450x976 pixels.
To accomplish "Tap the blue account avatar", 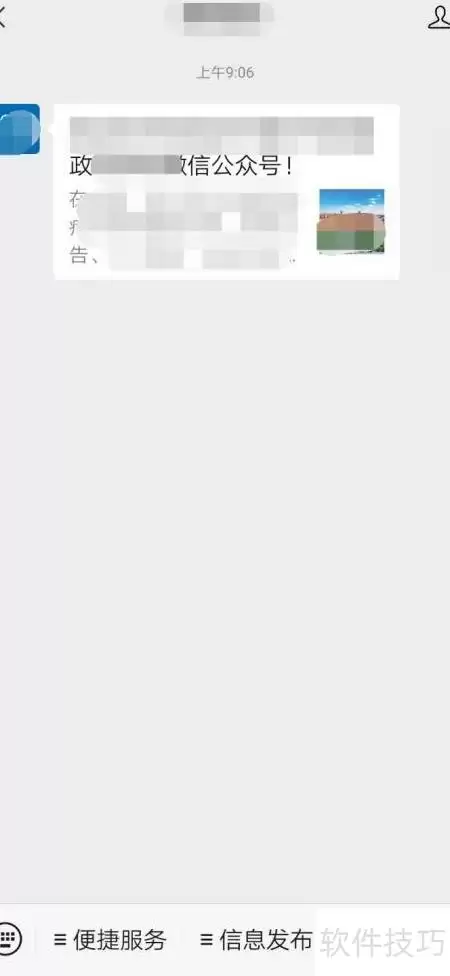I will [19, 129].
